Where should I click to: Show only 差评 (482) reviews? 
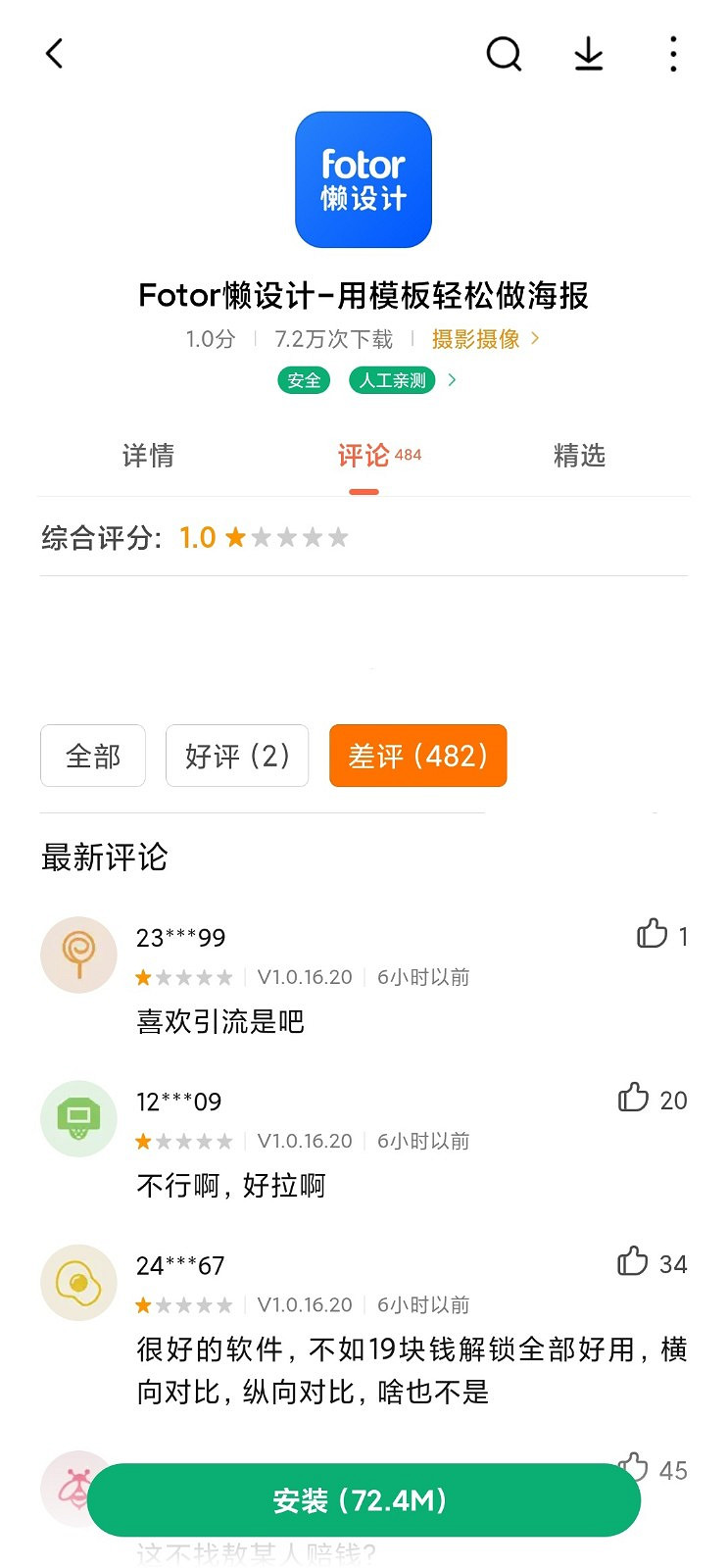pos(417,756)
